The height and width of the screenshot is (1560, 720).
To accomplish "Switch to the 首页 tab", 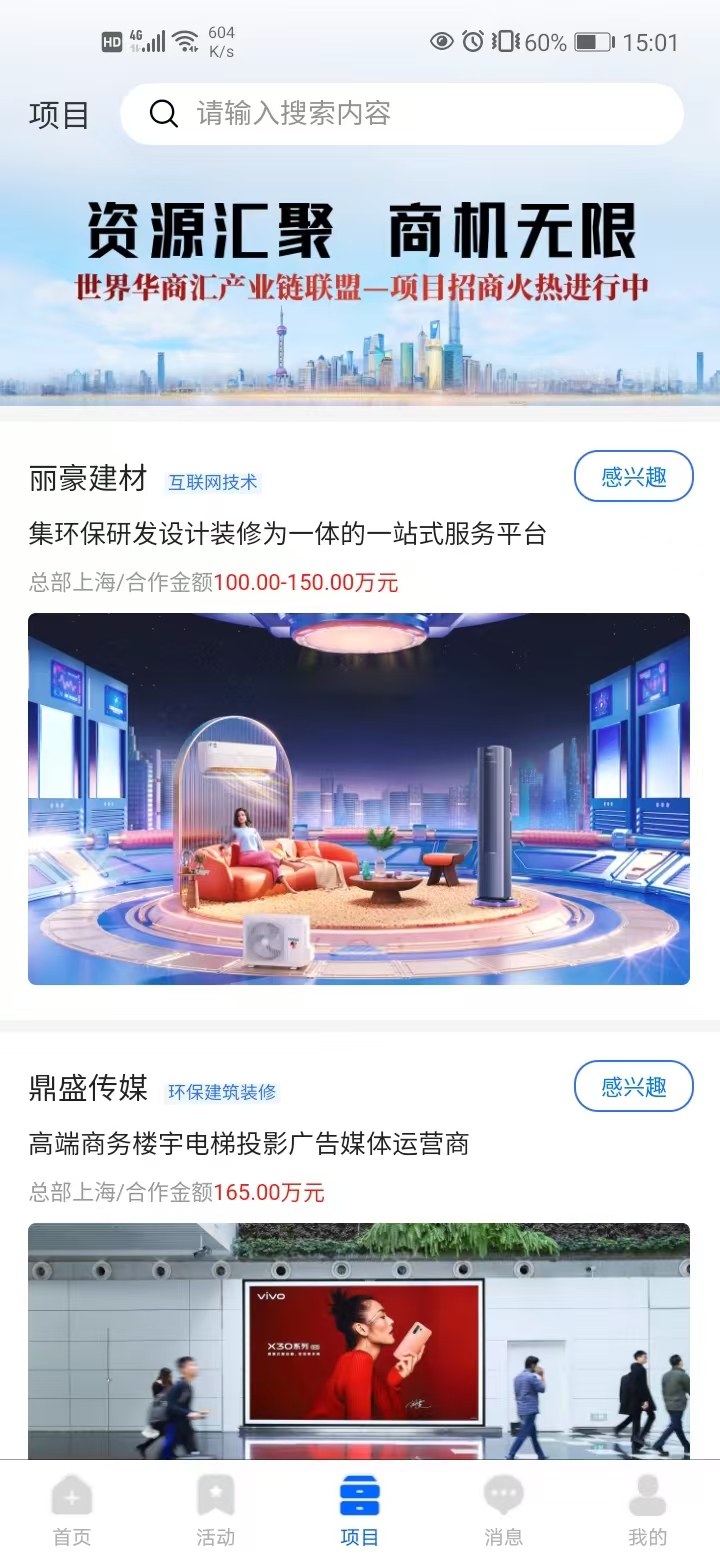I will [x=72, y=1511].
